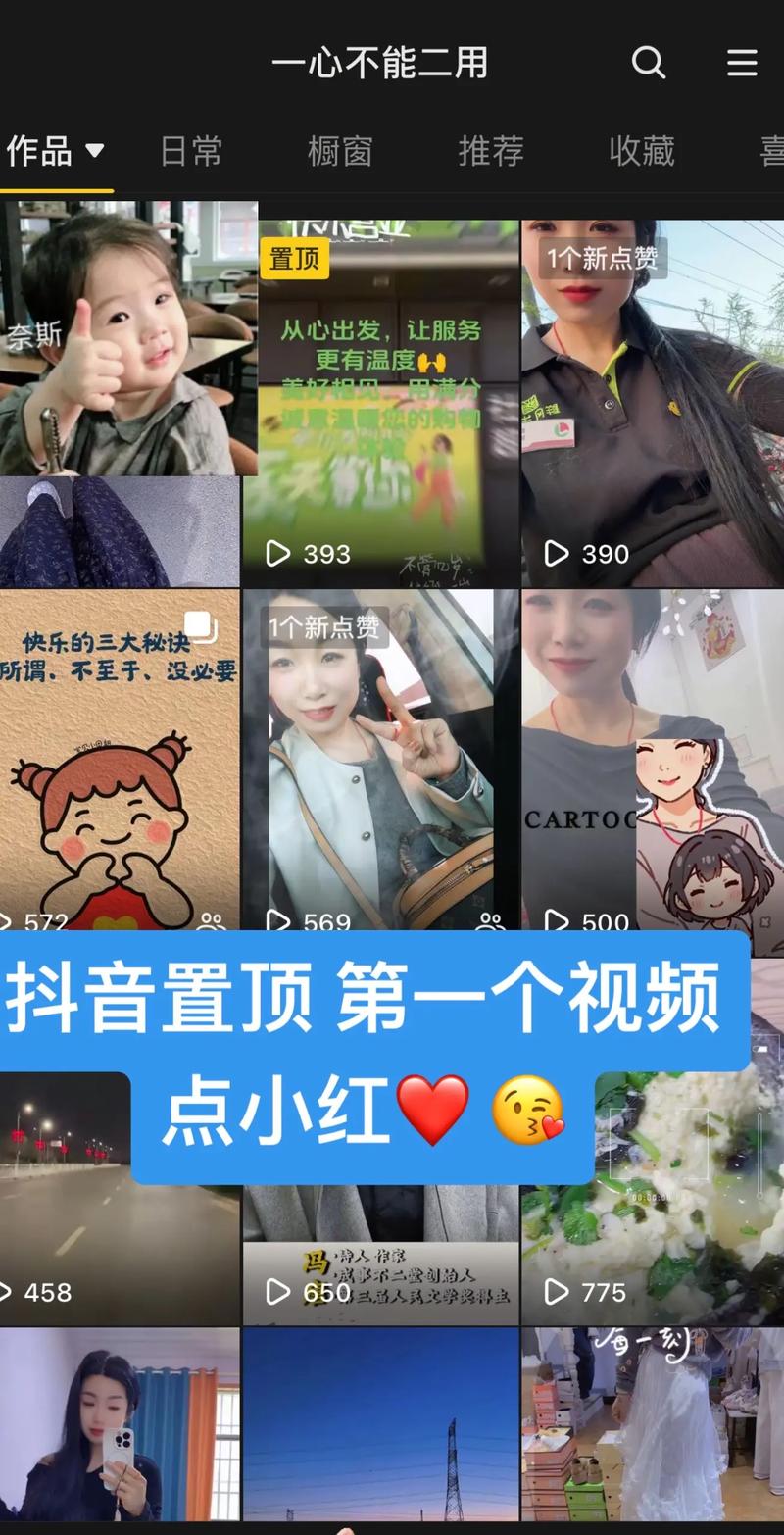This screenshot has height=1535, width=784.
Task: Open the three-line menu in the header
Action: click(x=742, y=64)
